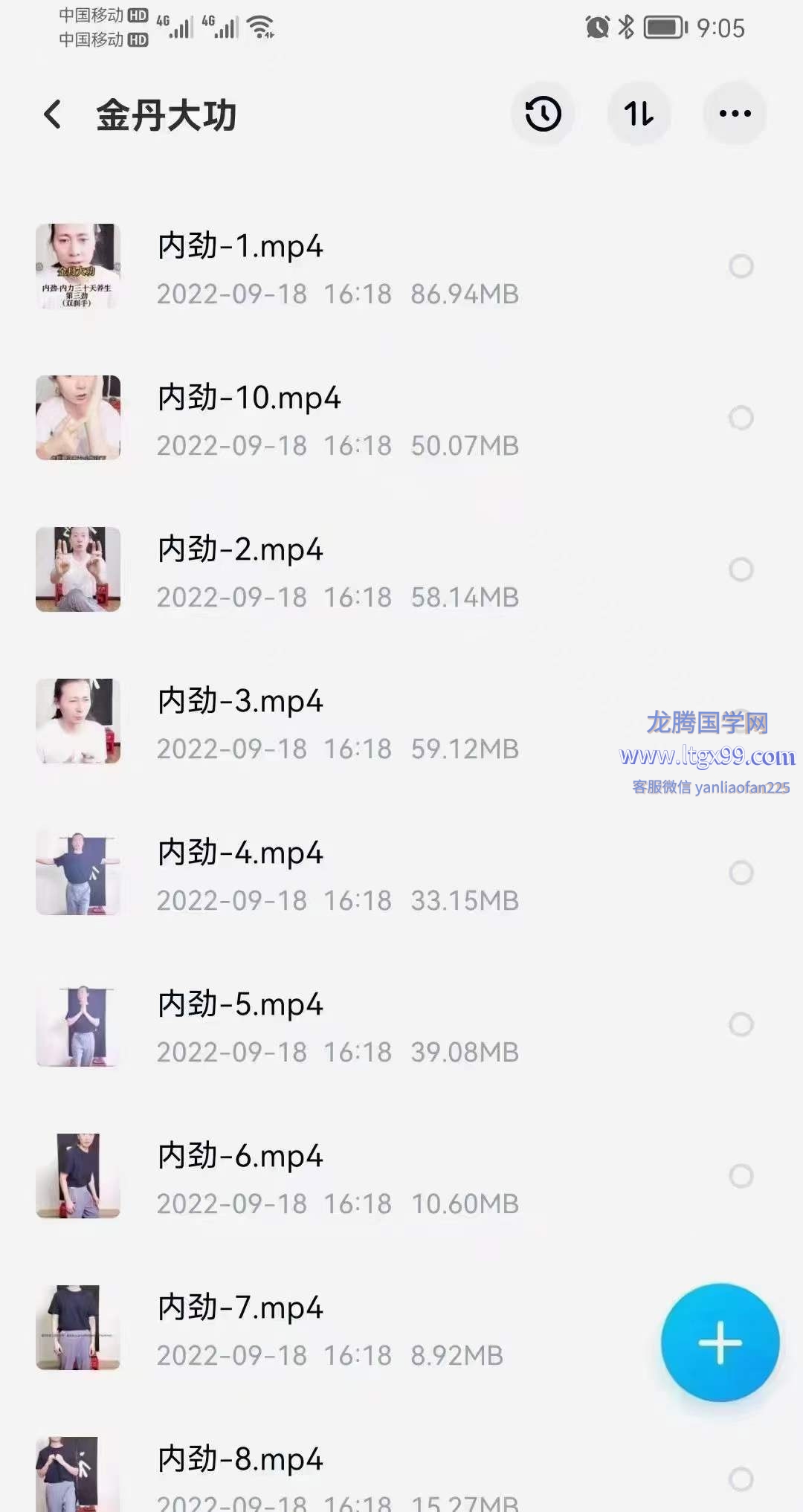Select the circle beside 内劲-10.mp4
The height and width of the screenshot is (1512, 803).
(x=741, y=418)
